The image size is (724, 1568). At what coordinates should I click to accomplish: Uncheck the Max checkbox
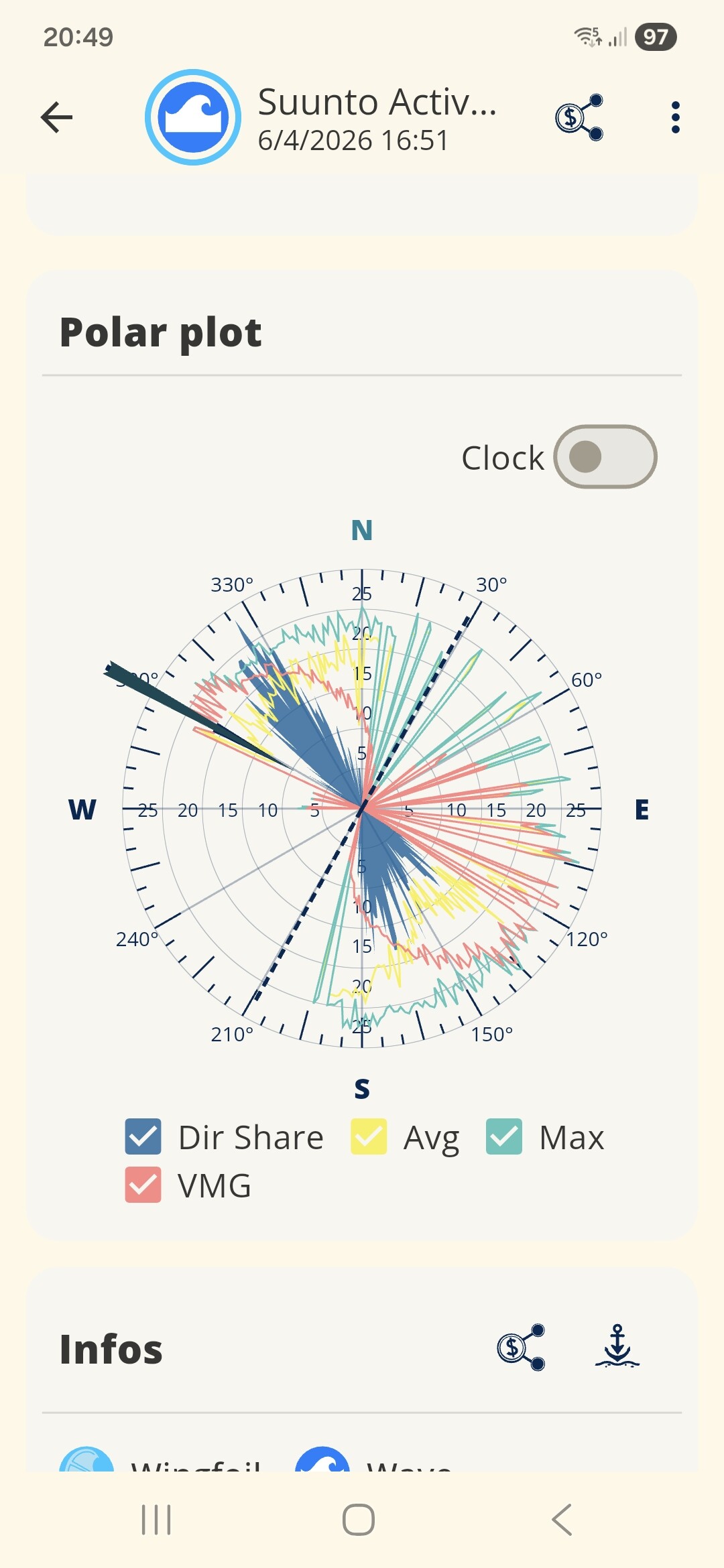504,1136
